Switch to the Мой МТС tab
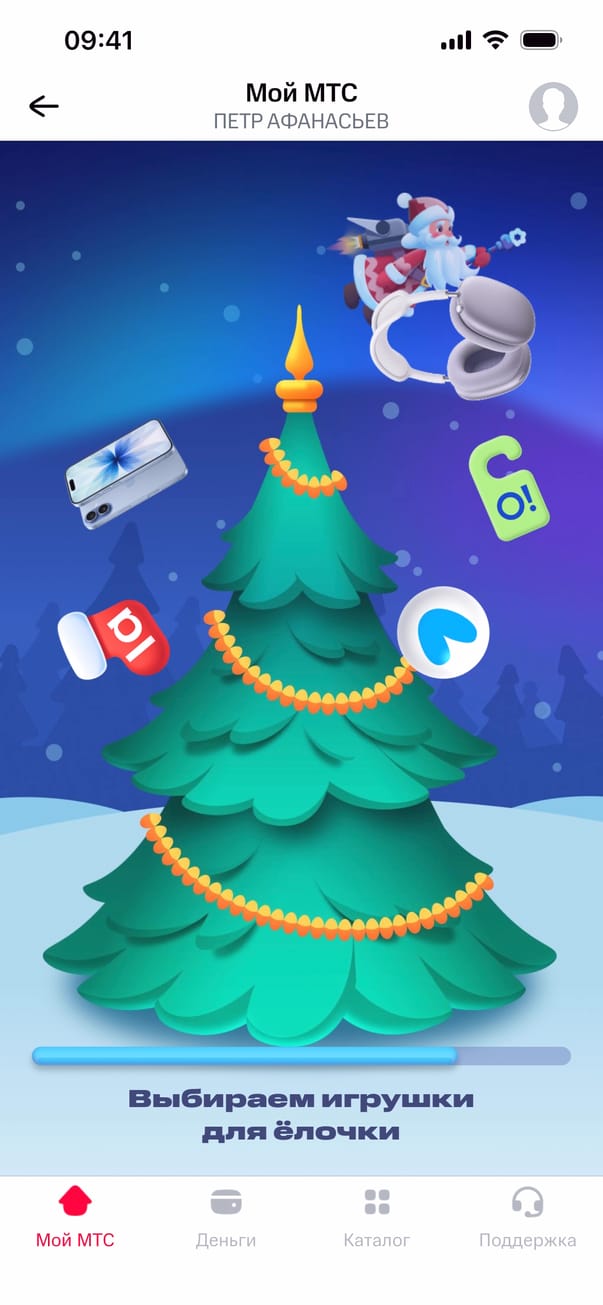The width and height of the screenshot is (603, 1305). pos(75,1217)
